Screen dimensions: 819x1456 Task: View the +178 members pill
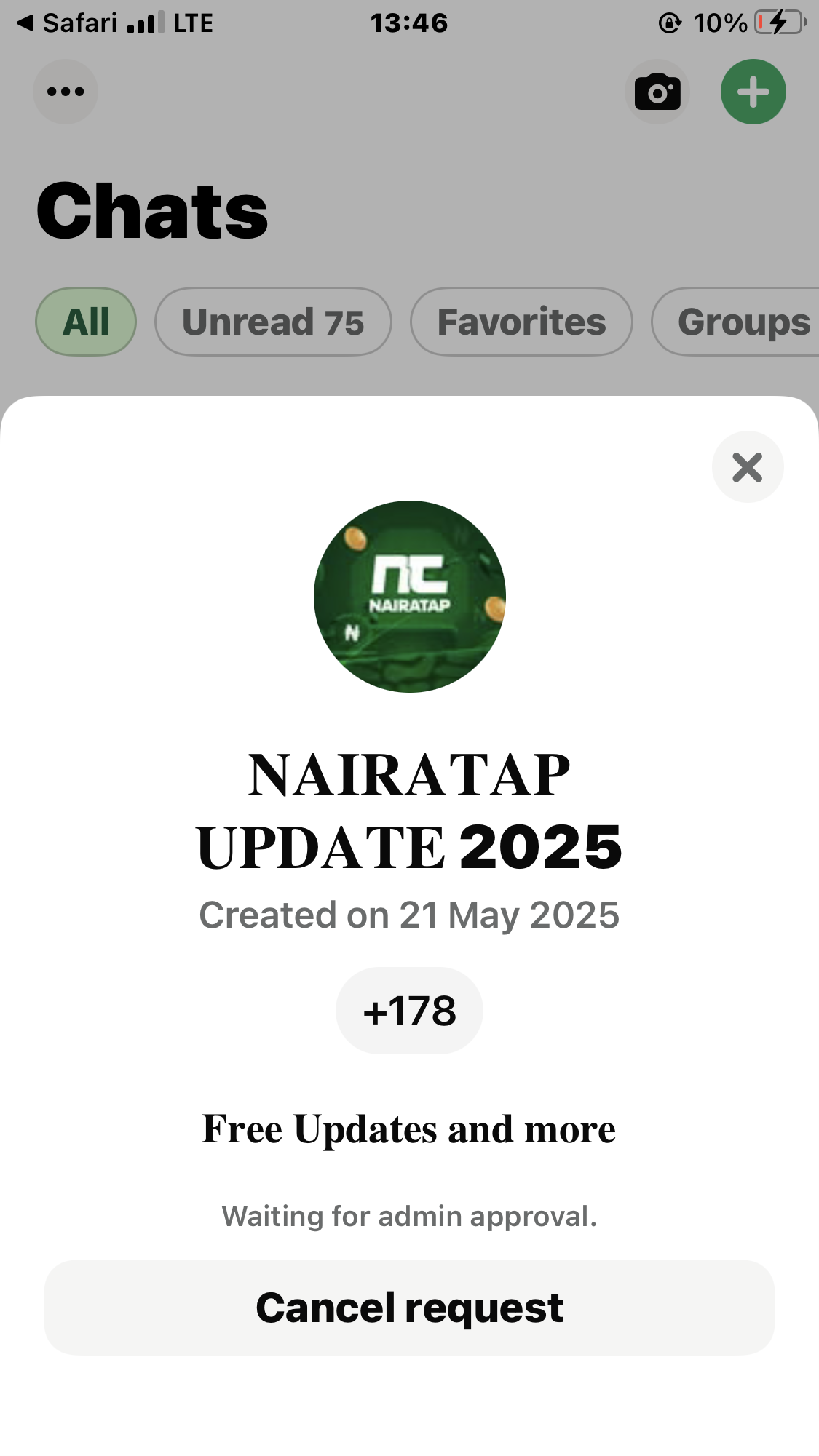tap(409, 1011)
